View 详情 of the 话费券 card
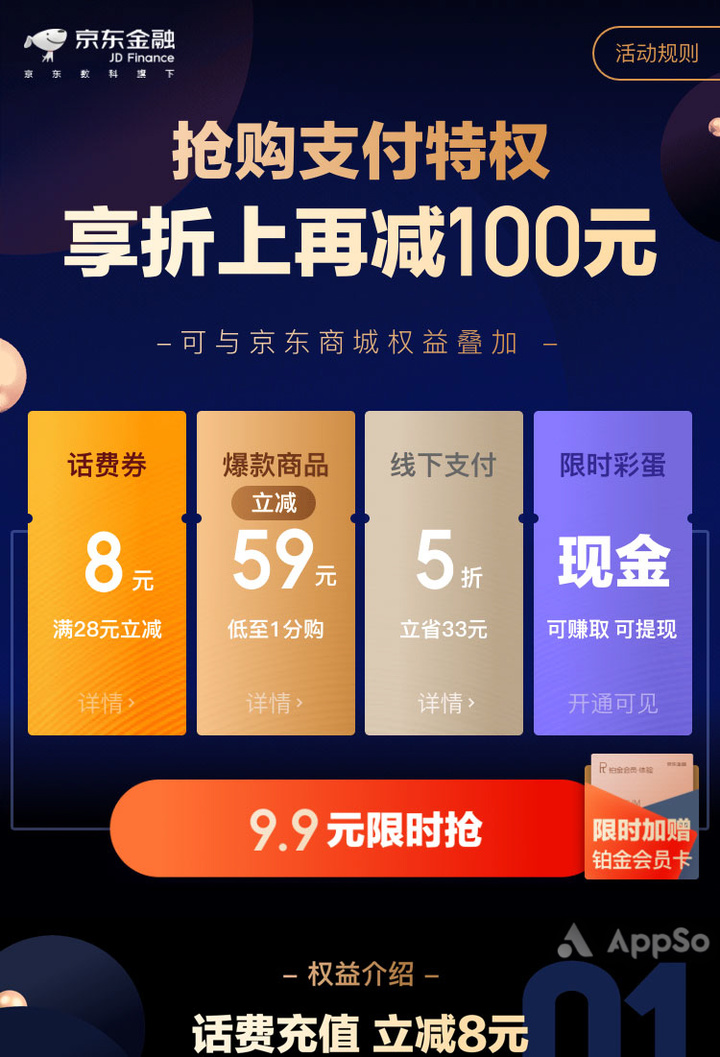The height and width of the screenshot is (1057, 720). [106, 703]
